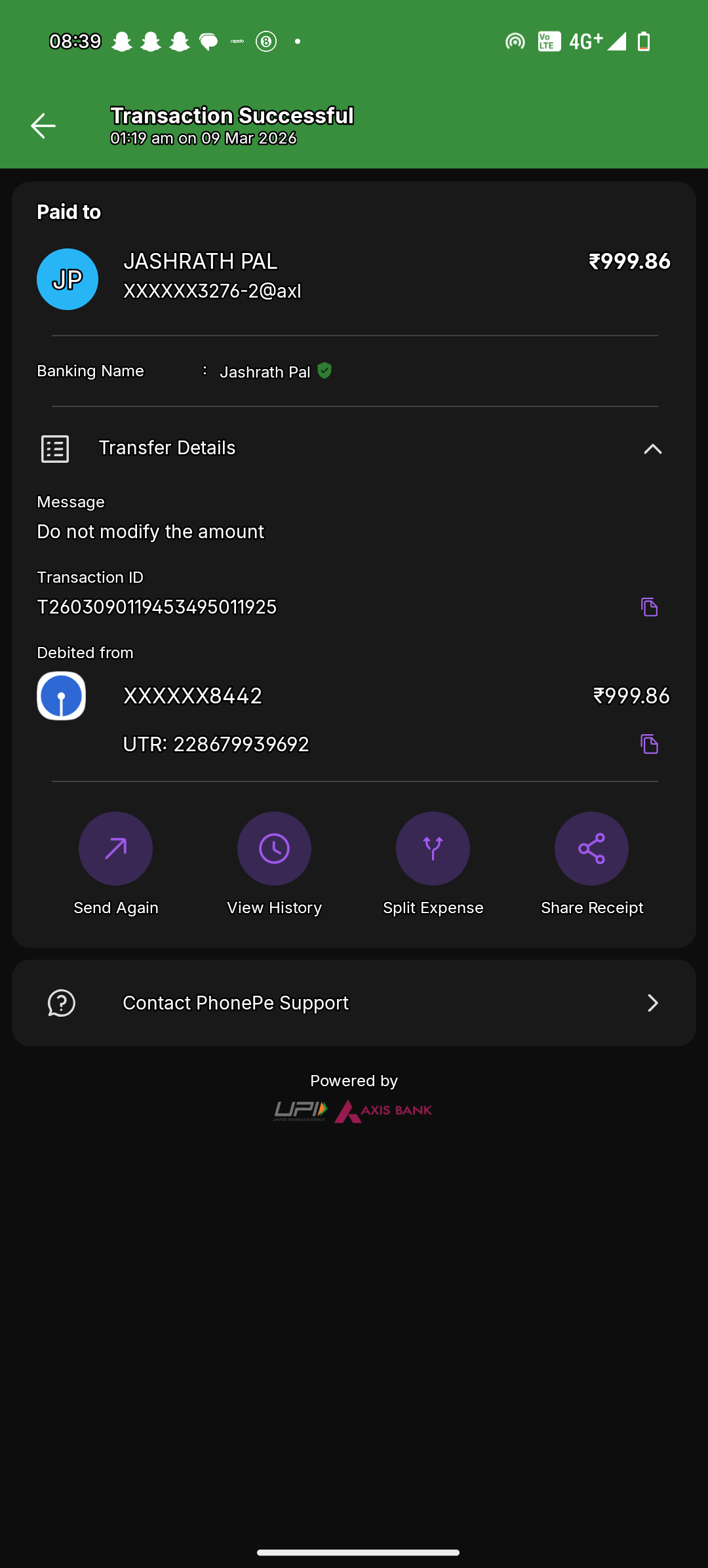Screen dimensions: 708x1568
Task: Select Split Expense
Action: pos(433,849)
